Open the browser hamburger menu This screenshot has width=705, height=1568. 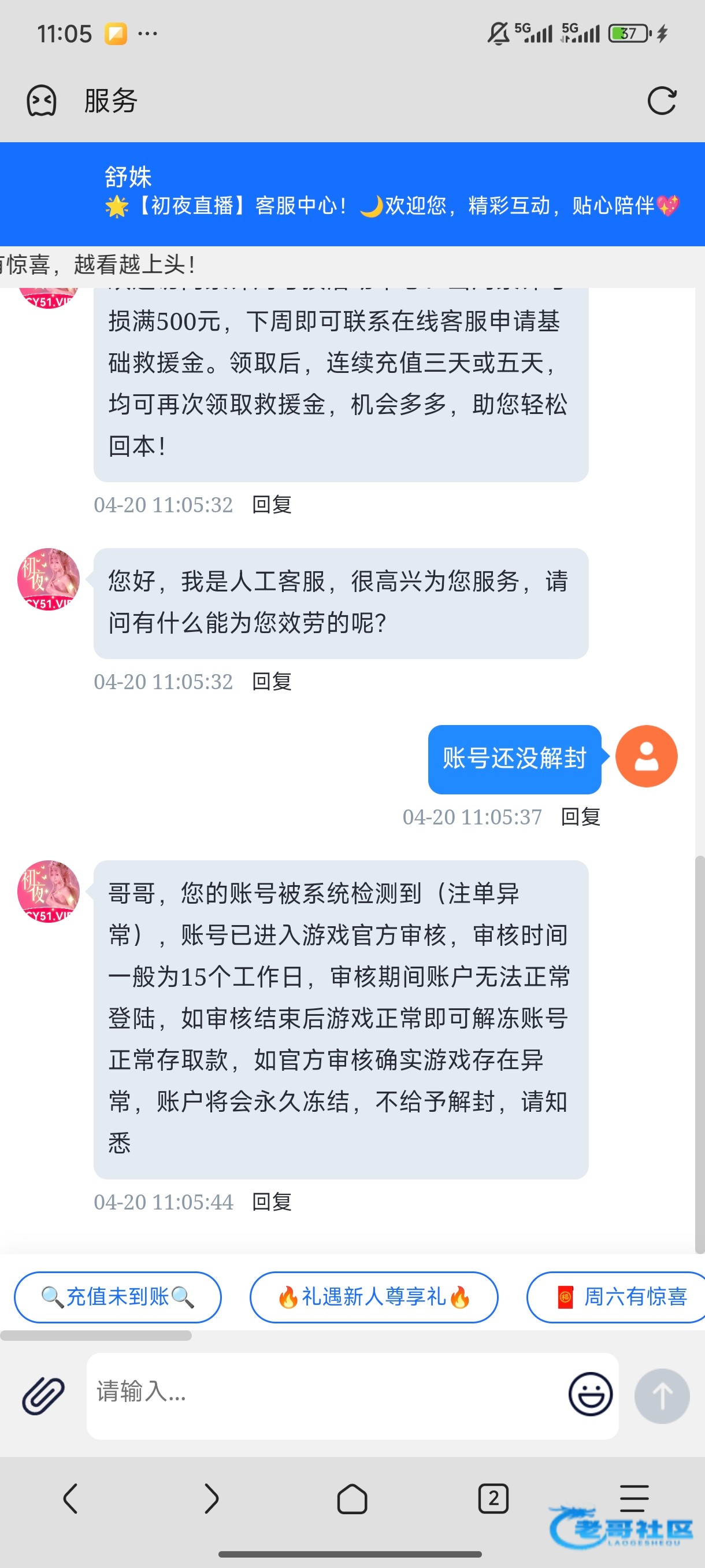coord(634,1498)
